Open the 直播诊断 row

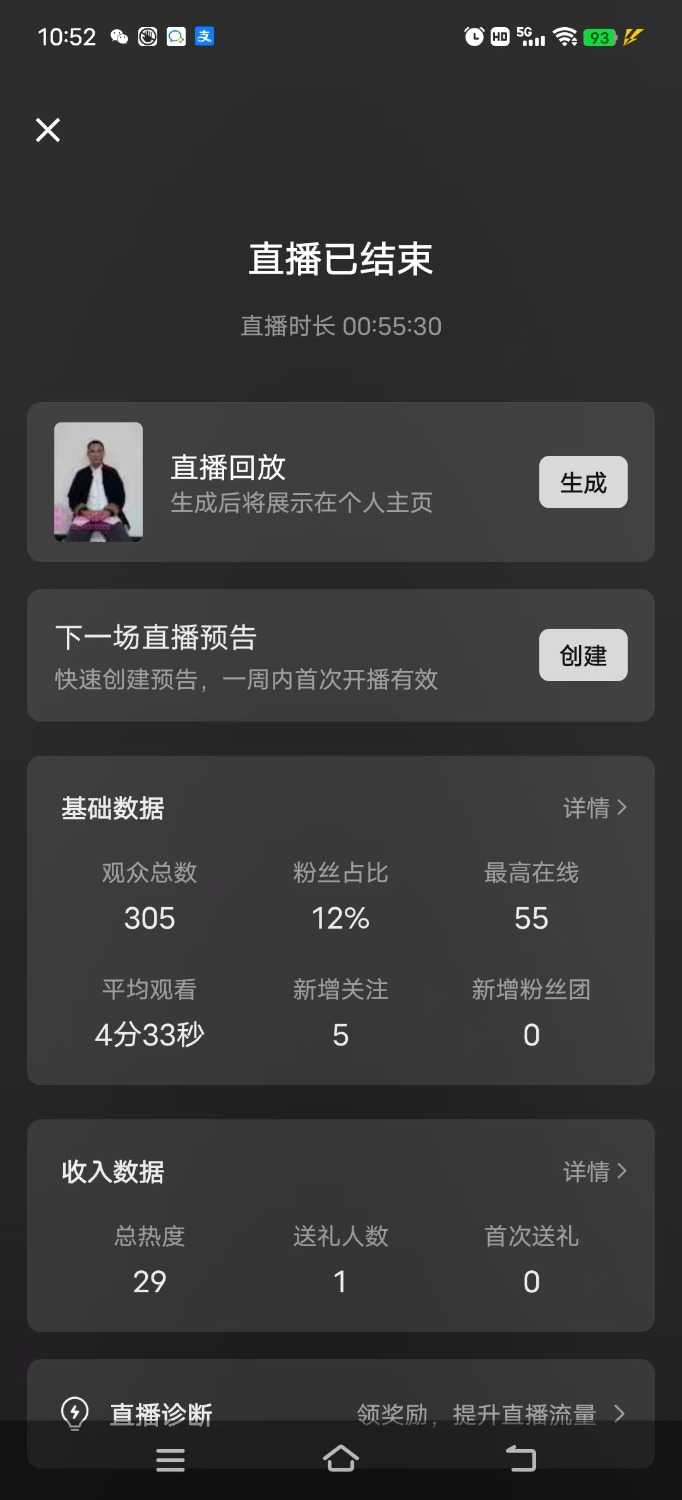point(340,1413)
